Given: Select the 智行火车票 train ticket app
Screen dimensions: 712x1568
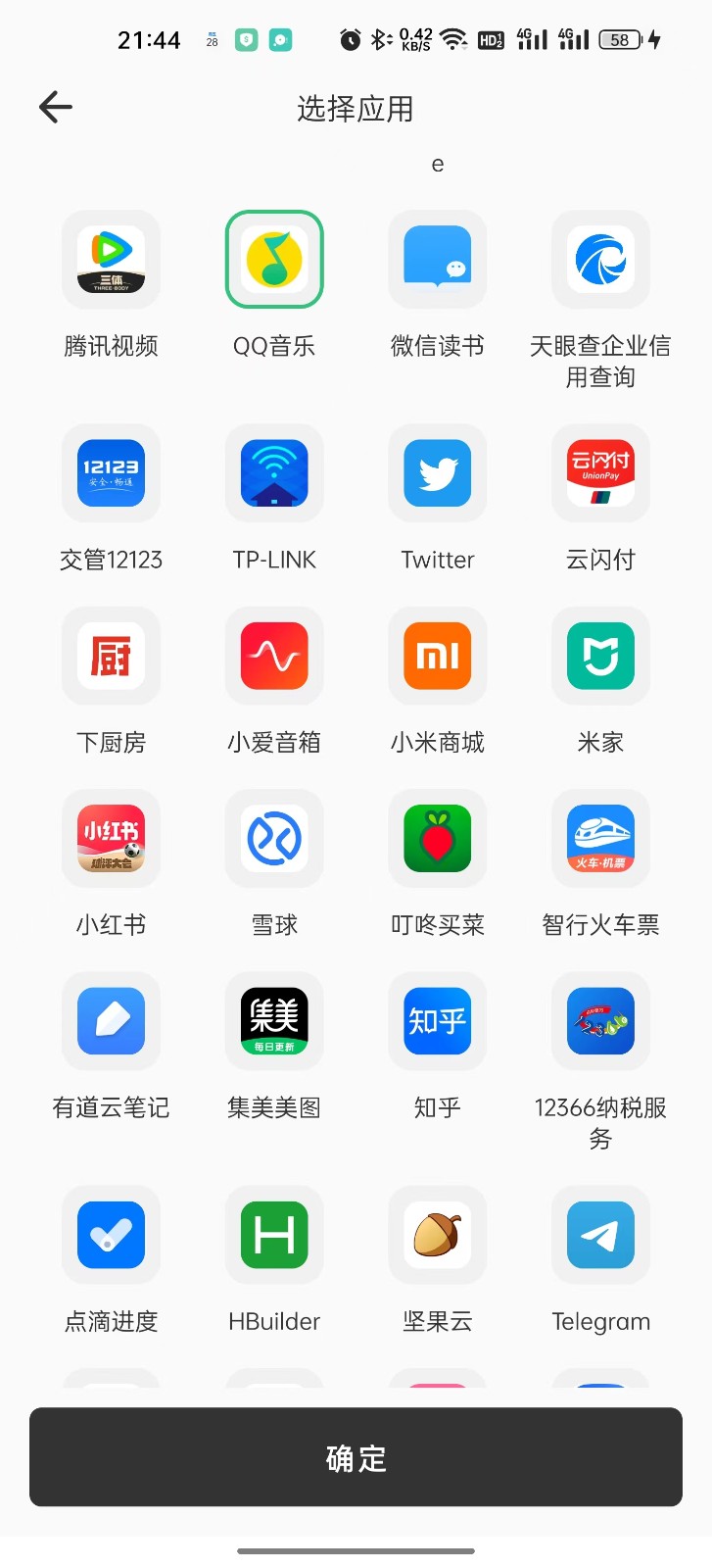Looking at the screenshot, I should (x=600, y=840).
